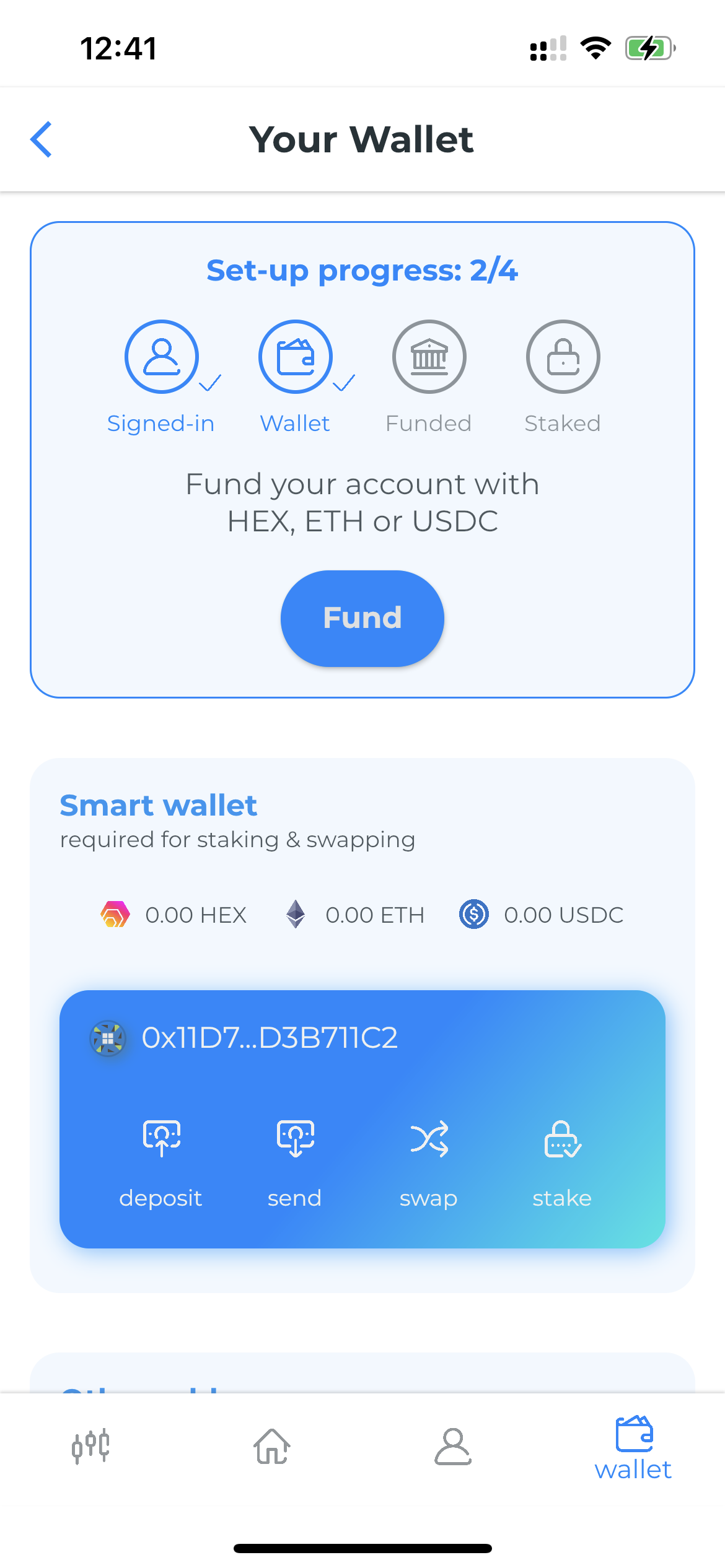
Task: Tap the Fund button
Action: click(362, 617)
